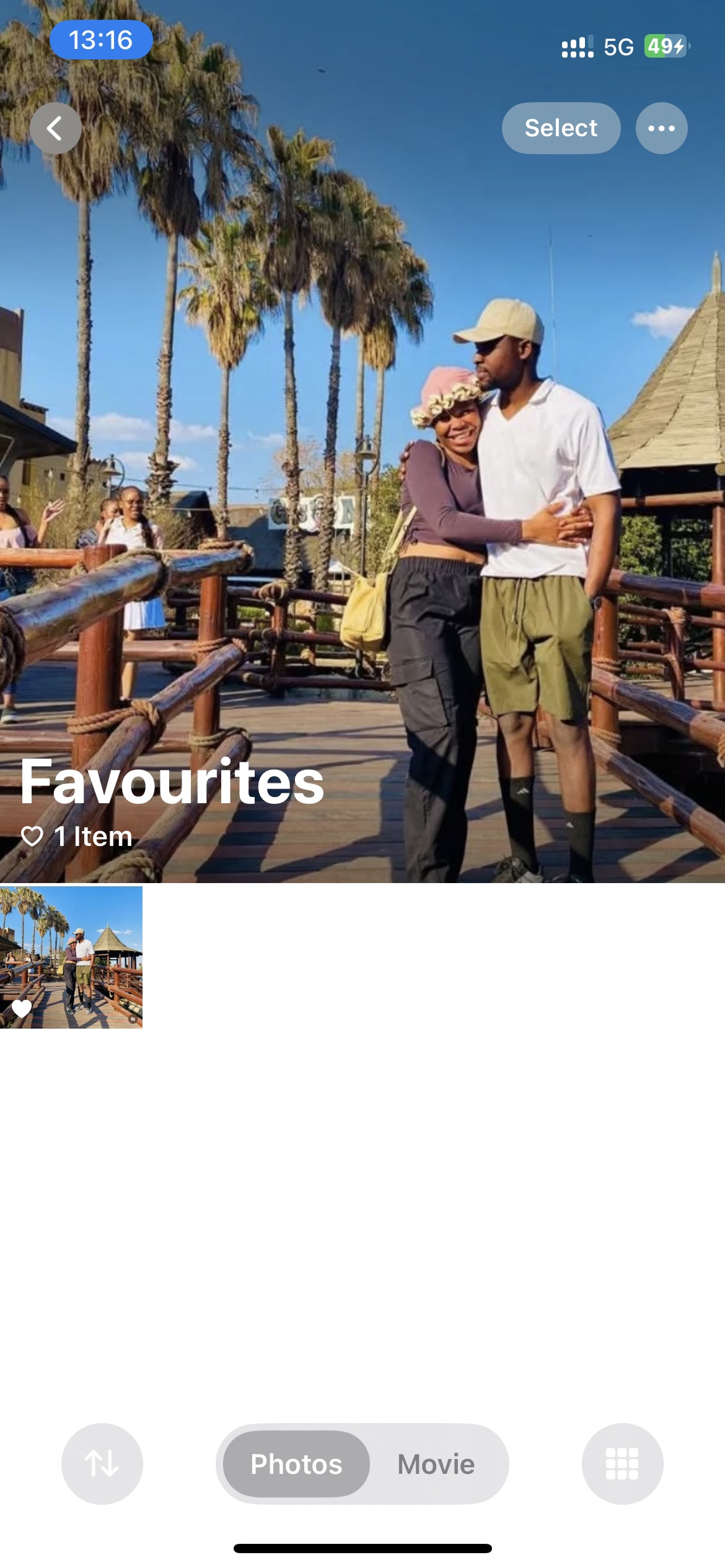Image resolution: width=725 pixels, height=1568 pixels.
Task: Open the more options menu
Action: tap(661, 128)
